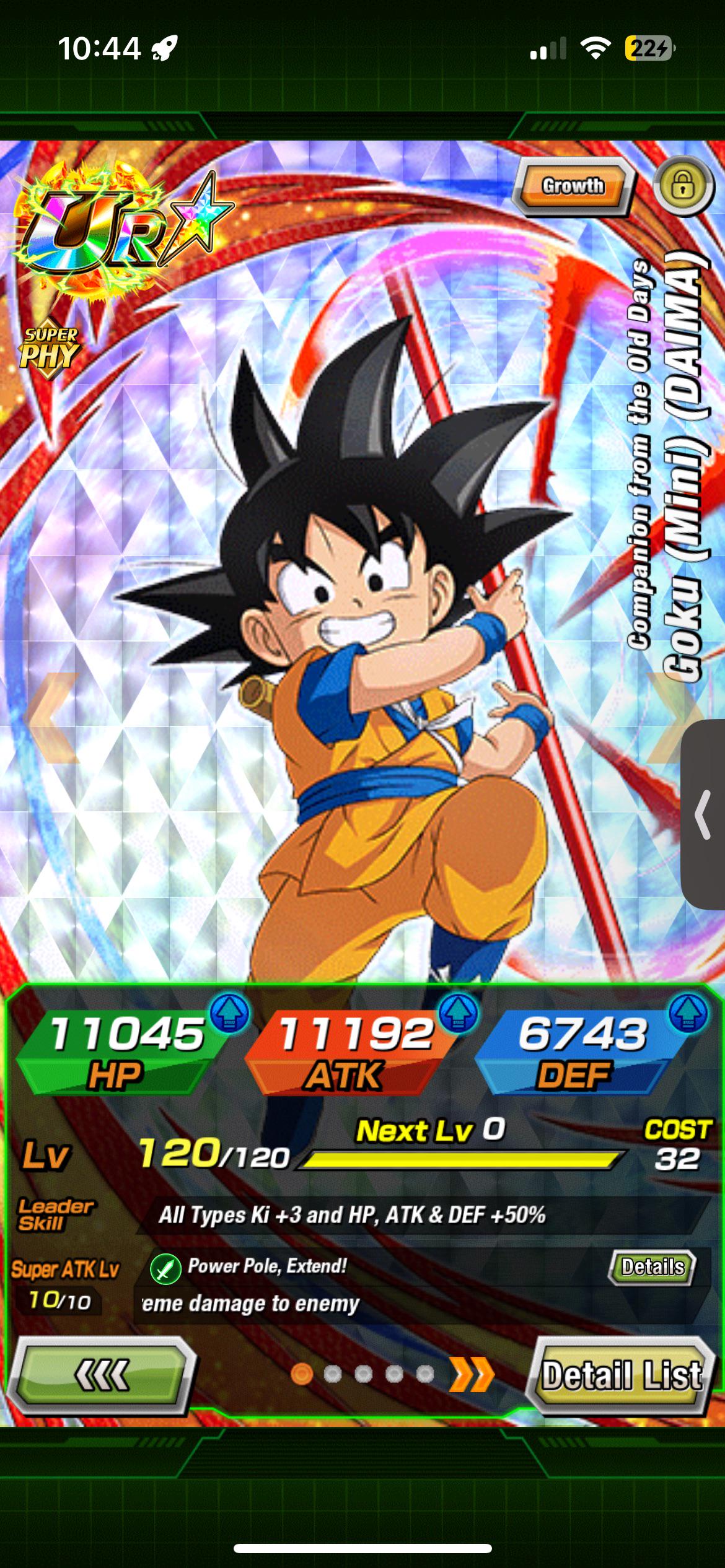The height and width of the screenshot is (1568, 725).
Task: Go to the previous character card
Action: (x=53, y=716)
